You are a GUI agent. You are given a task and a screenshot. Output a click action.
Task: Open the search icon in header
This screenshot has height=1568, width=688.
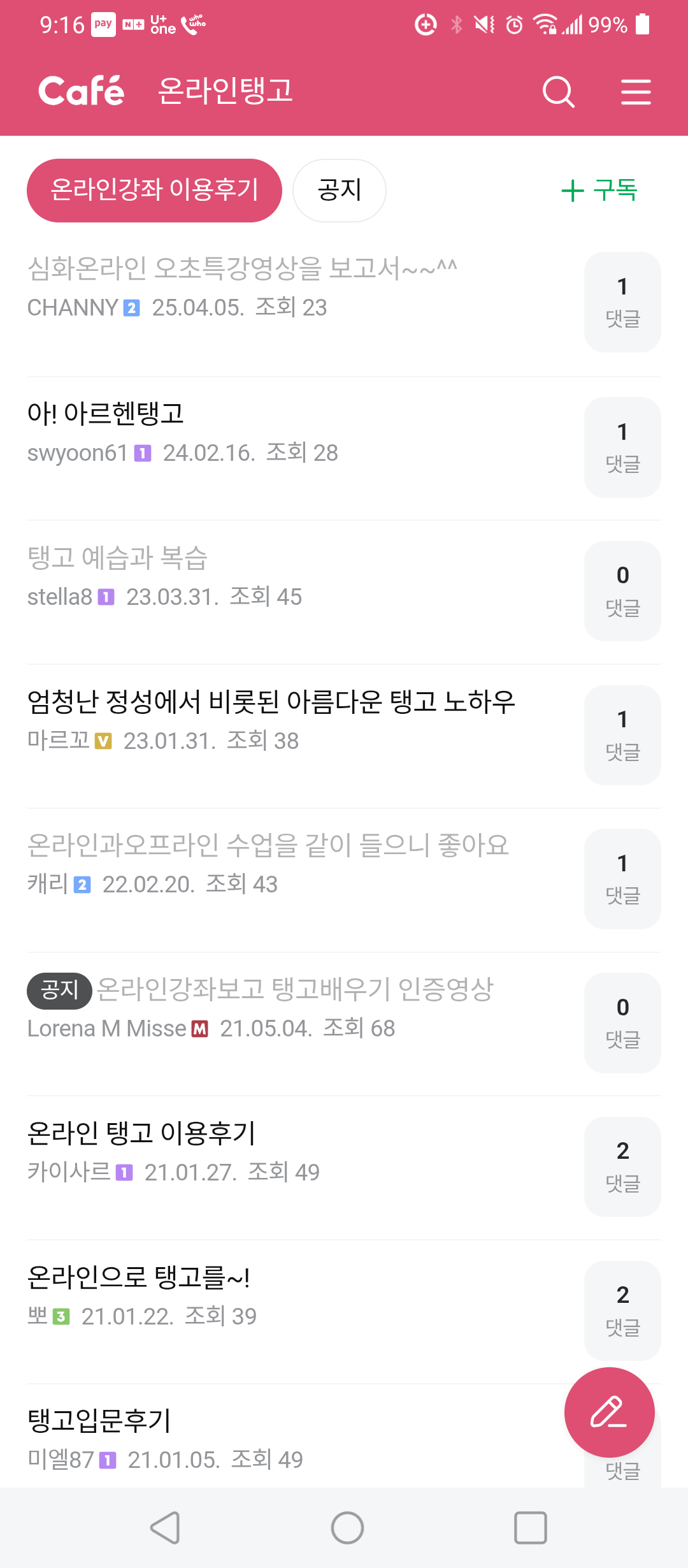coord(558,92)
